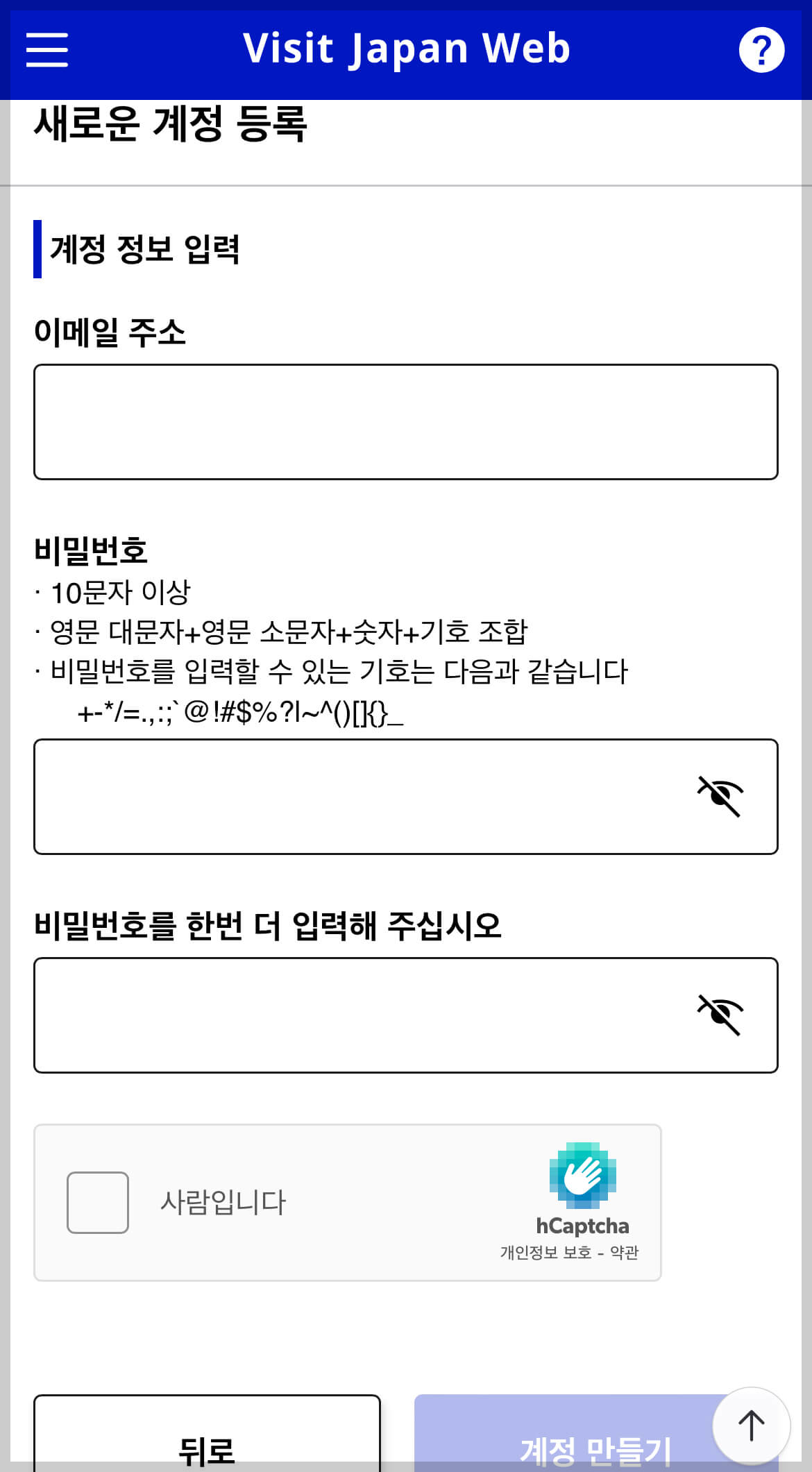Screen dimensions: 812x1472
Task: Click the 이메일 주소 email input field
Action: [x=406, y=420]
